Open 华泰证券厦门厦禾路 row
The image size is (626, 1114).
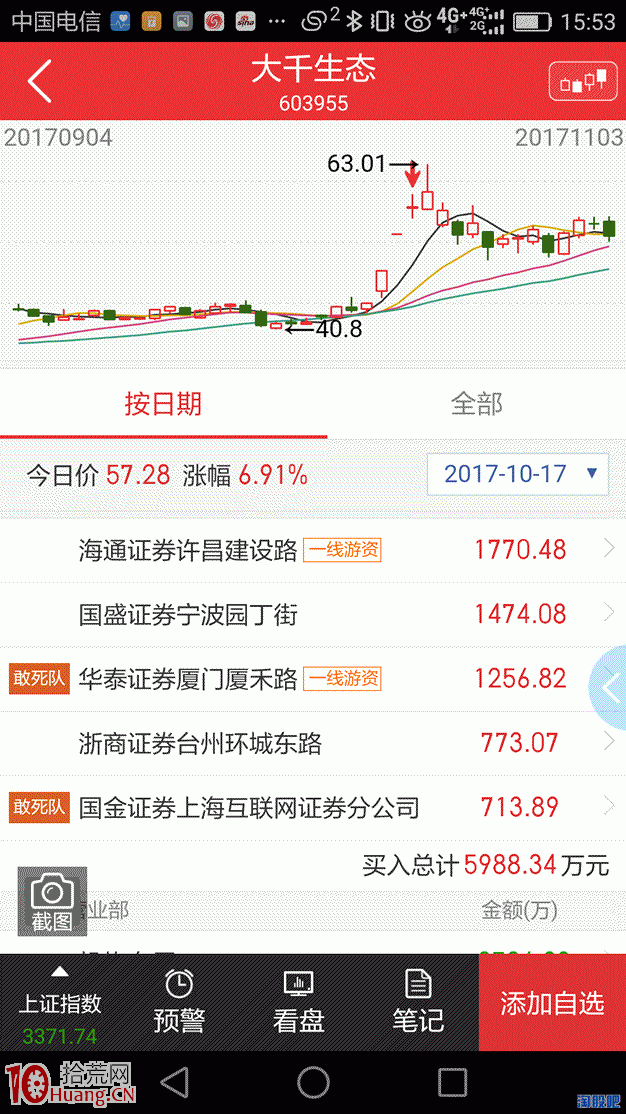pyautogui.click(x=313, y=678)
